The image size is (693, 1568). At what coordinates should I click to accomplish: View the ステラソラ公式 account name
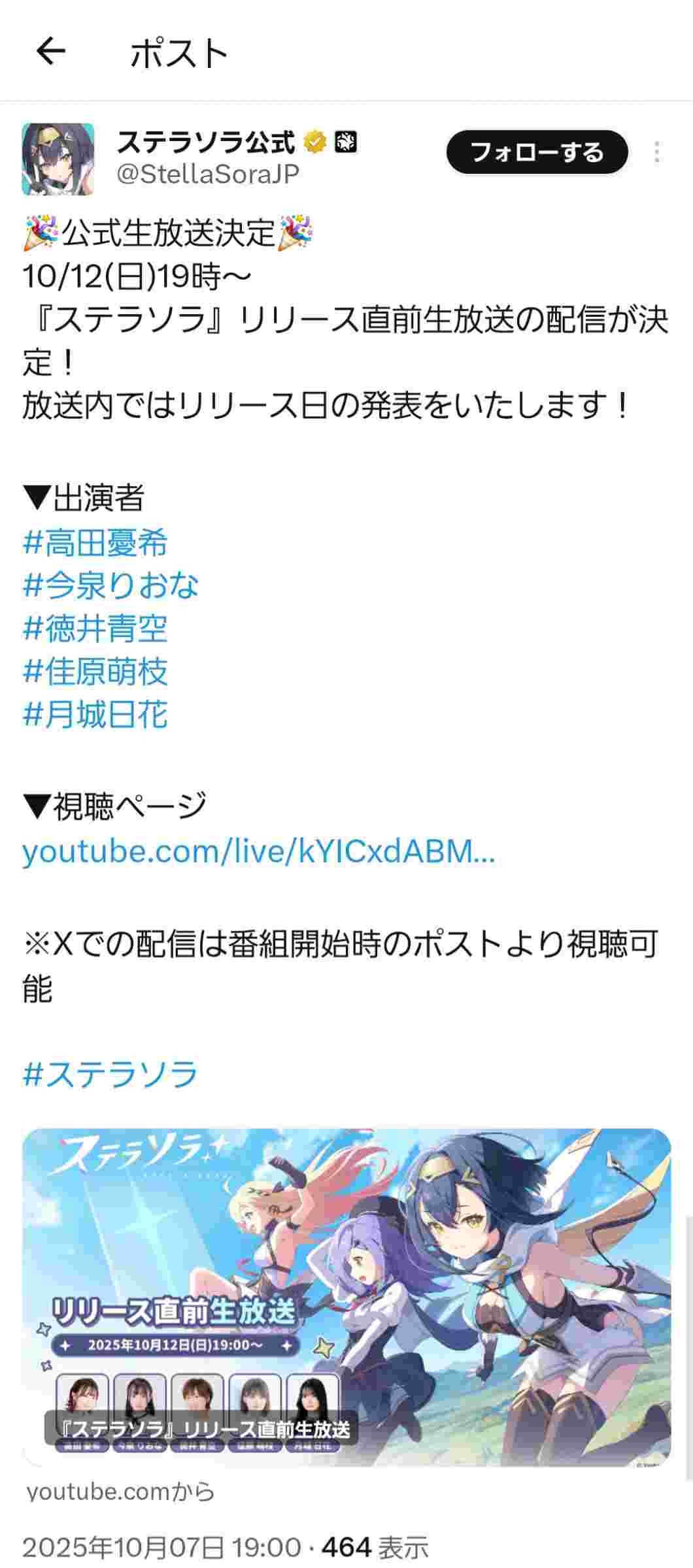(206, 142)
